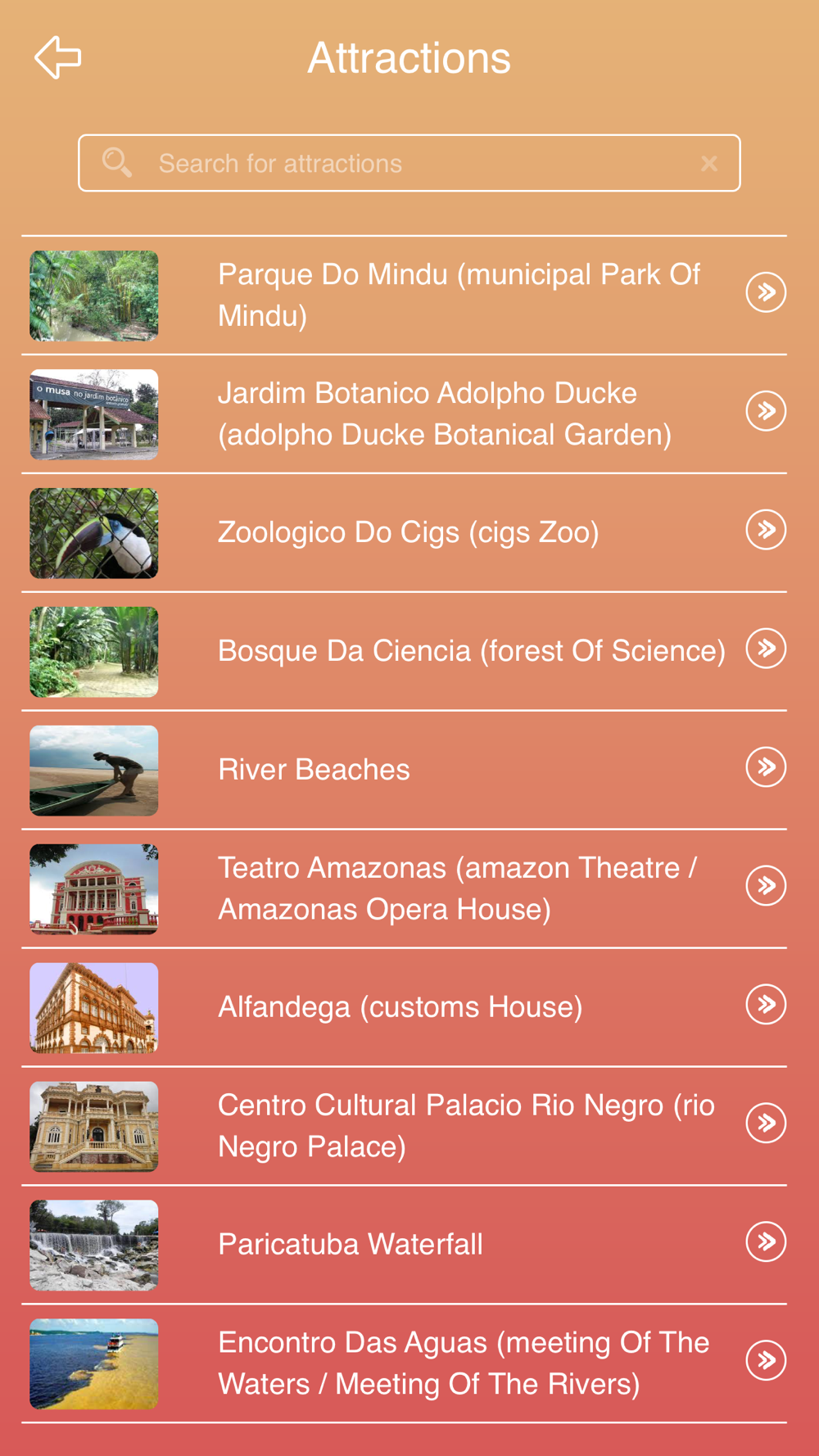View Encontro Das Aguas details
This screenshot has width=819, height=1456.
click(405, 1364)
